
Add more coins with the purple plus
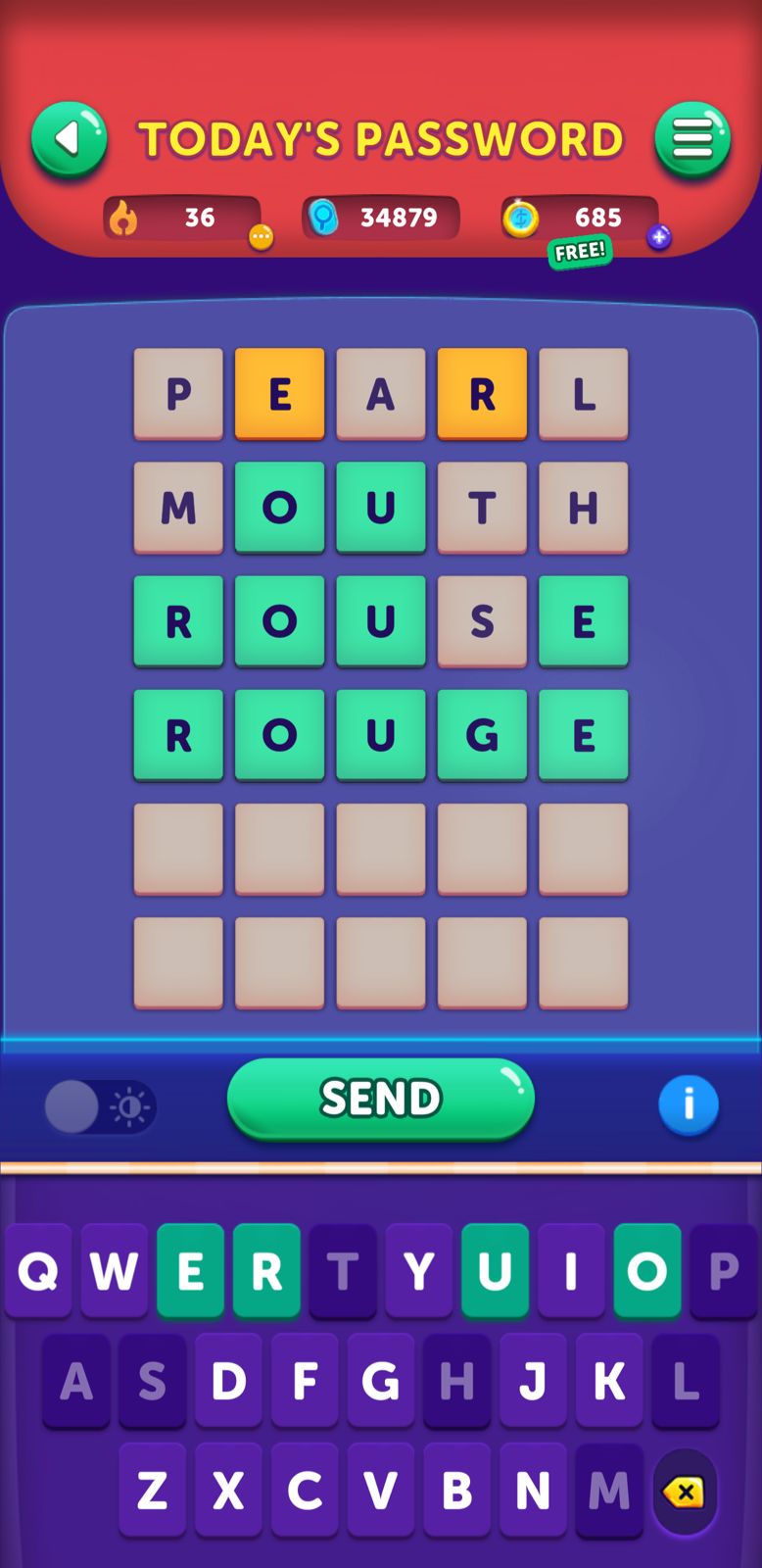[x=659, y=236]
